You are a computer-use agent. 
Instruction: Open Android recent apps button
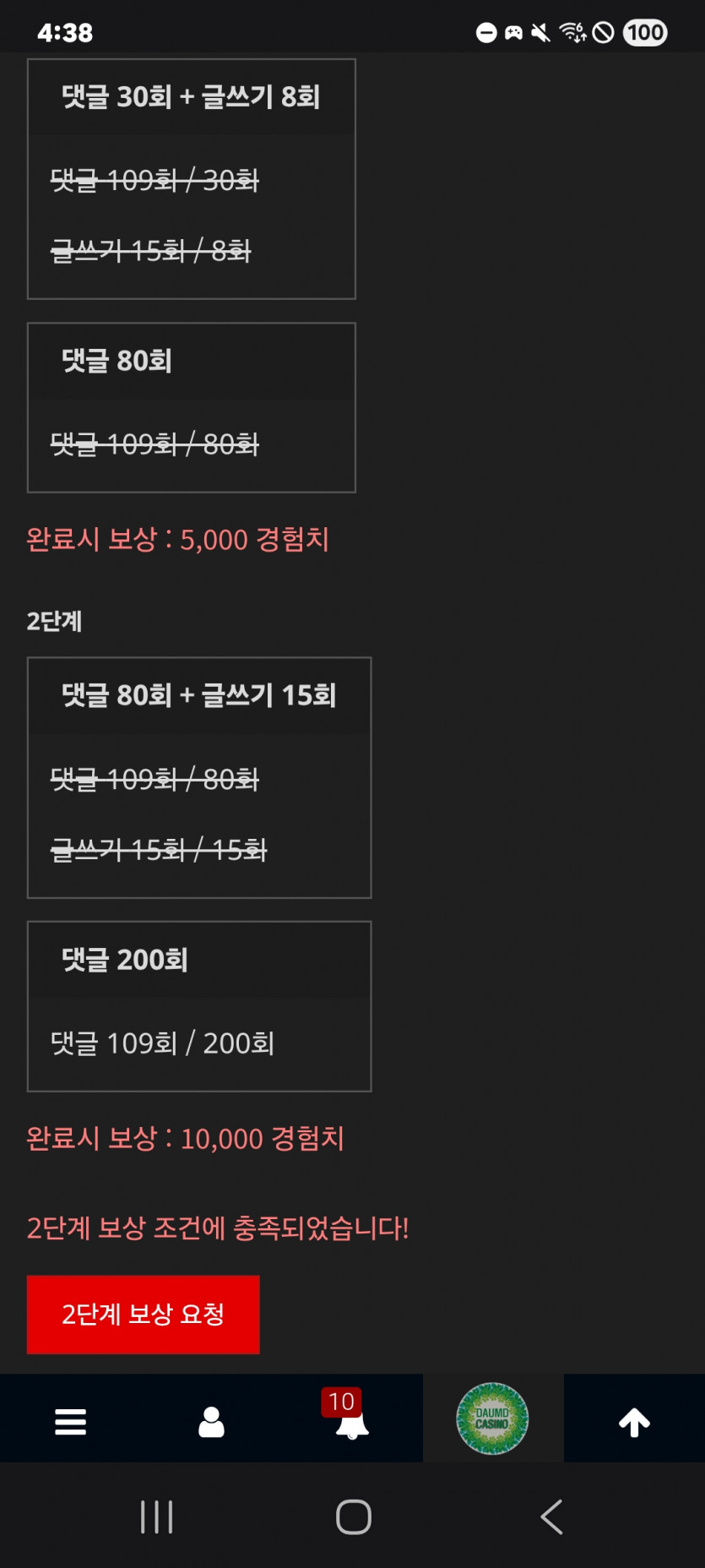point(156,1516)
